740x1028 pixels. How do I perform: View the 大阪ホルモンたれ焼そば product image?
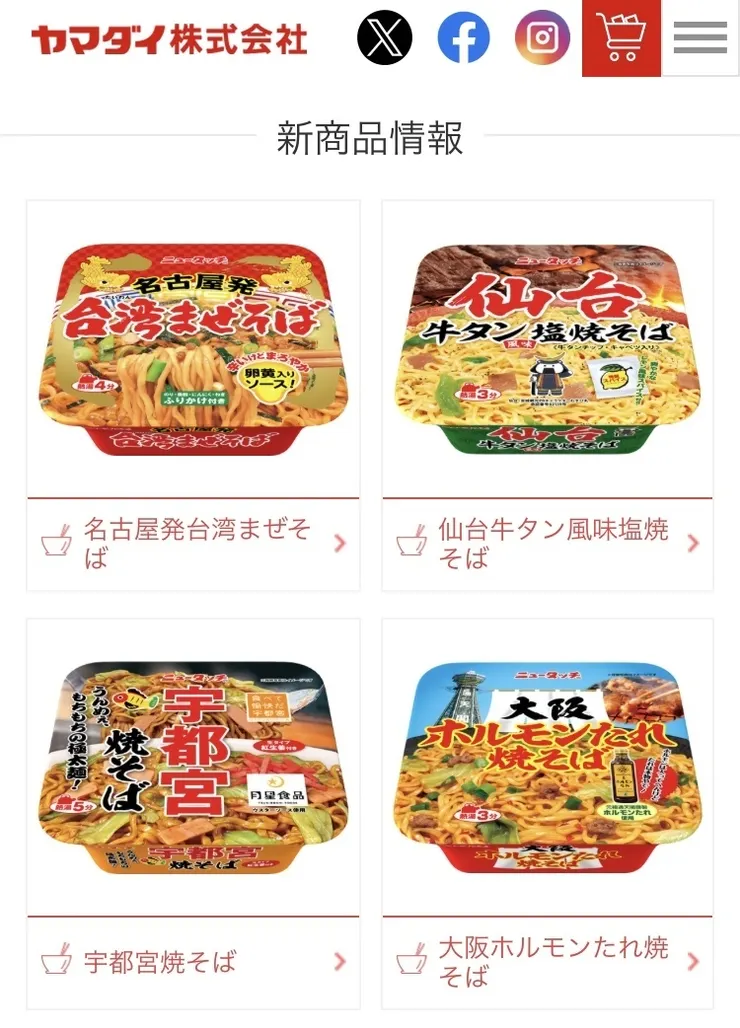click(x=548, y=766)
